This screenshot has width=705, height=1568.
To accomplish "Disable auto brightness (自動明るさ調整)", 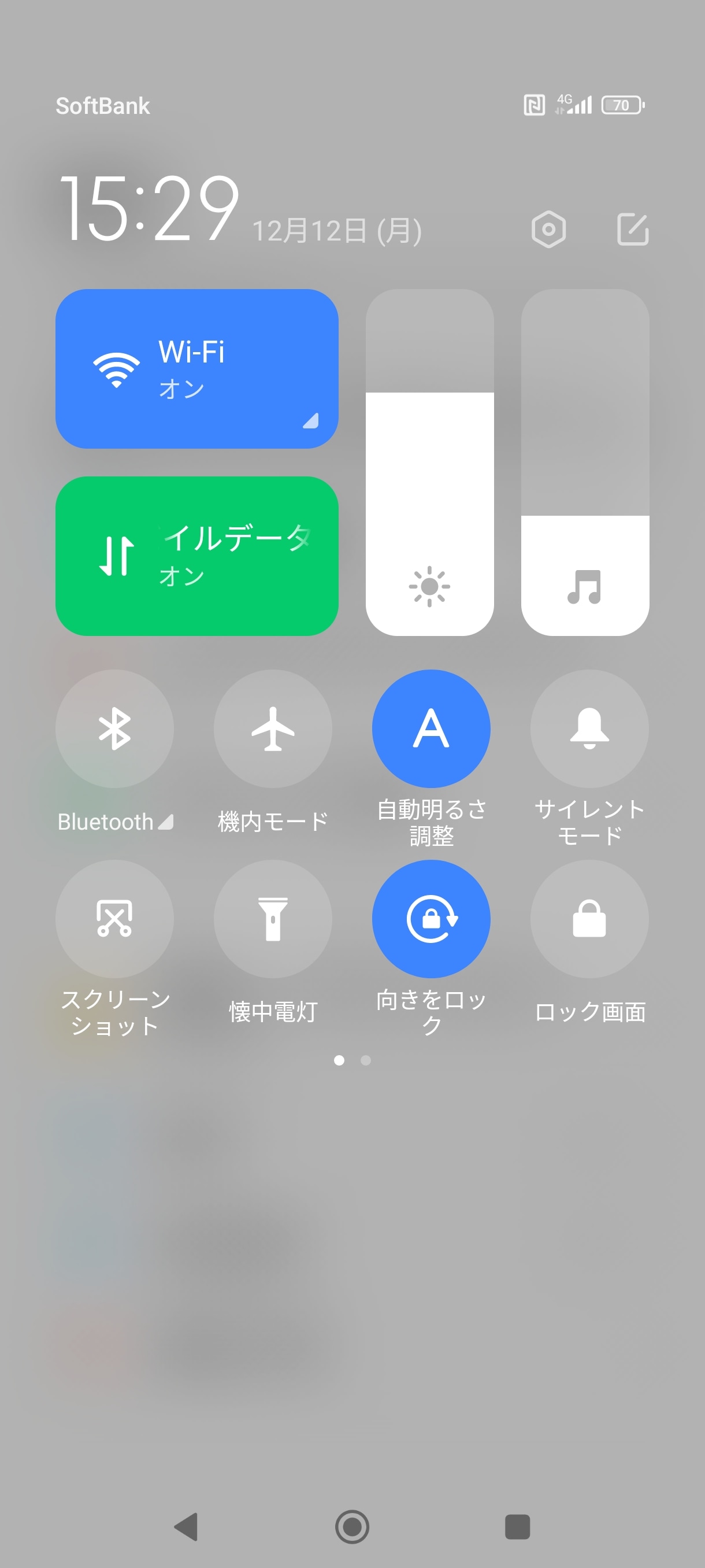I will pos(431,728).
